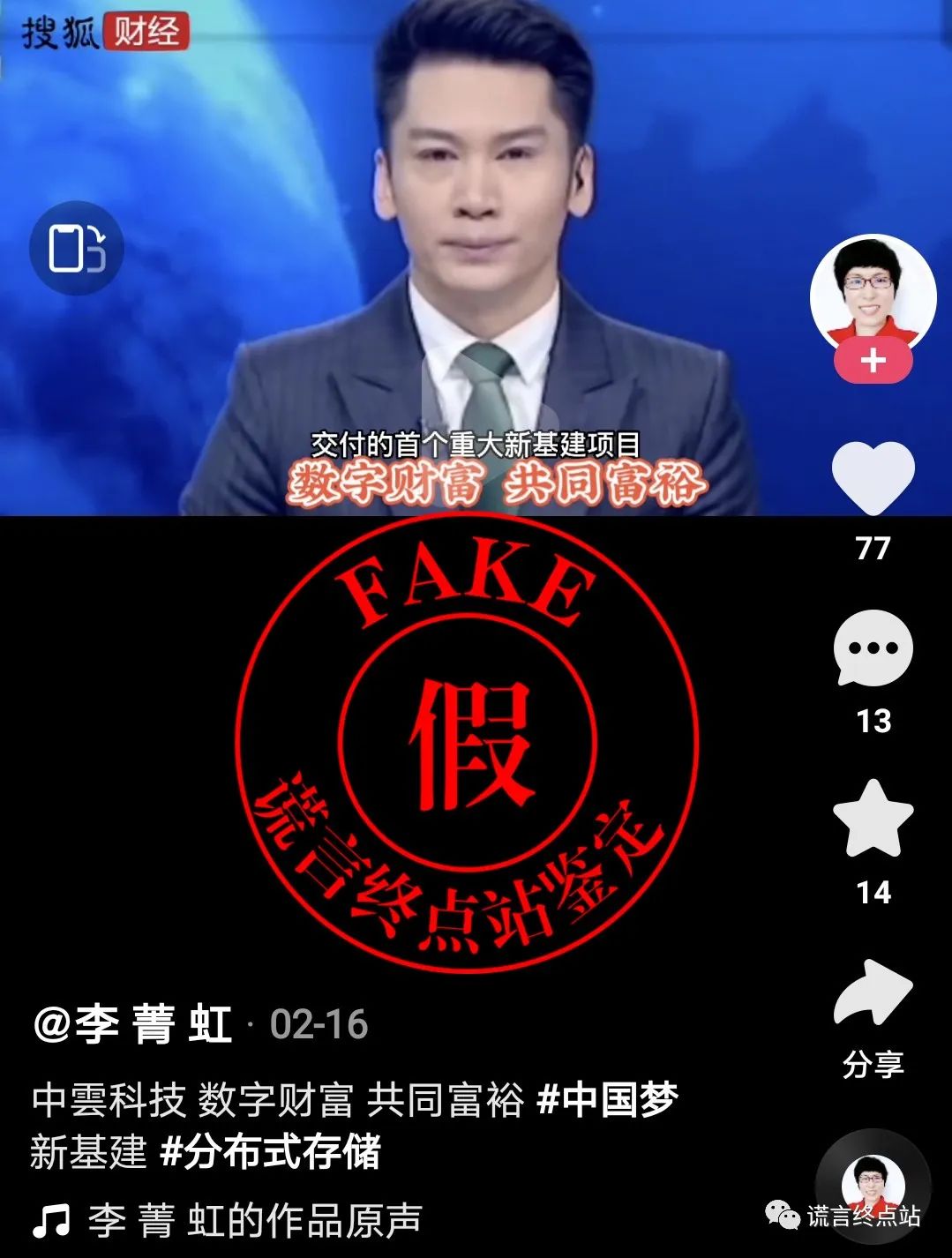Open the original sound 李菁虹的作品原声
The image size is (952, 1258).
click(x=254, y=1221)
